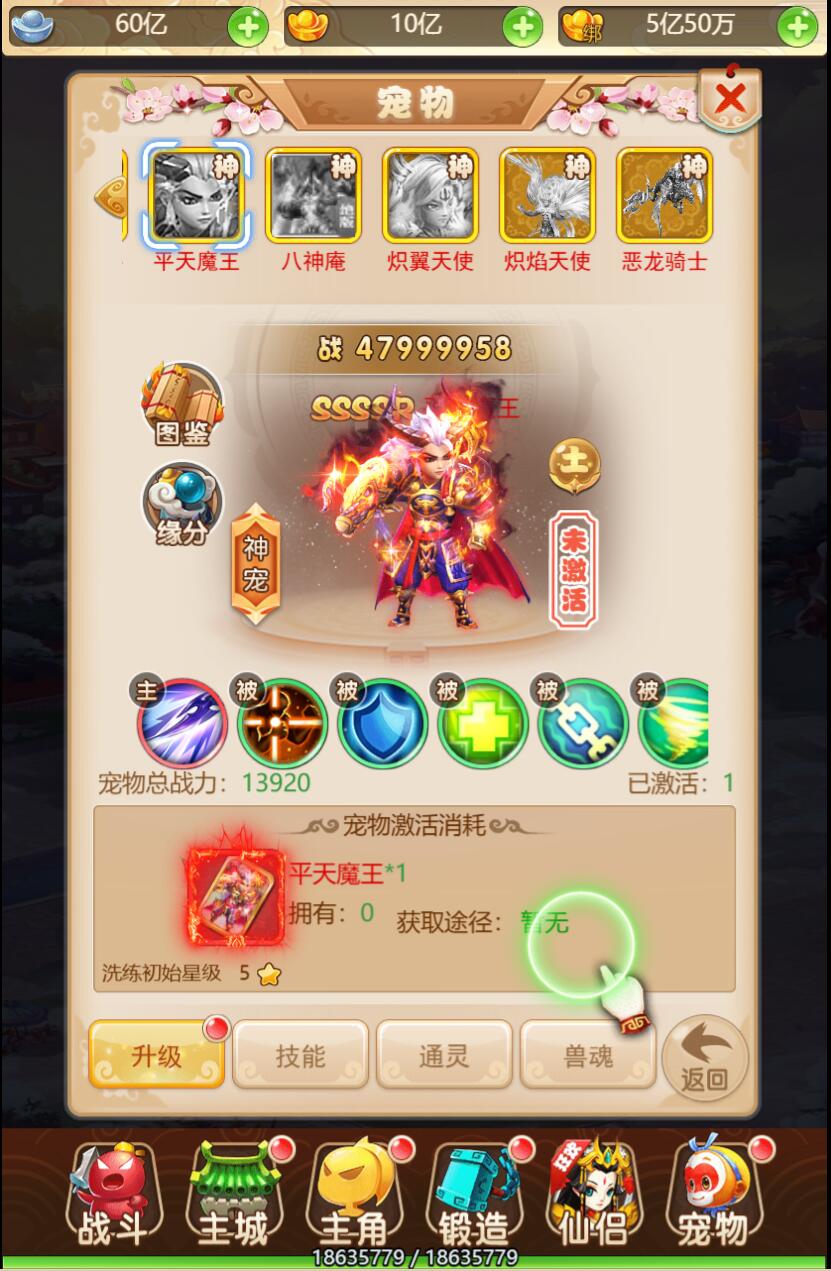Image resolution: width=831 pixels, height=1271 pixels.
Task: Add more silver currency (60亿)
Action: [x=248, y=27]
